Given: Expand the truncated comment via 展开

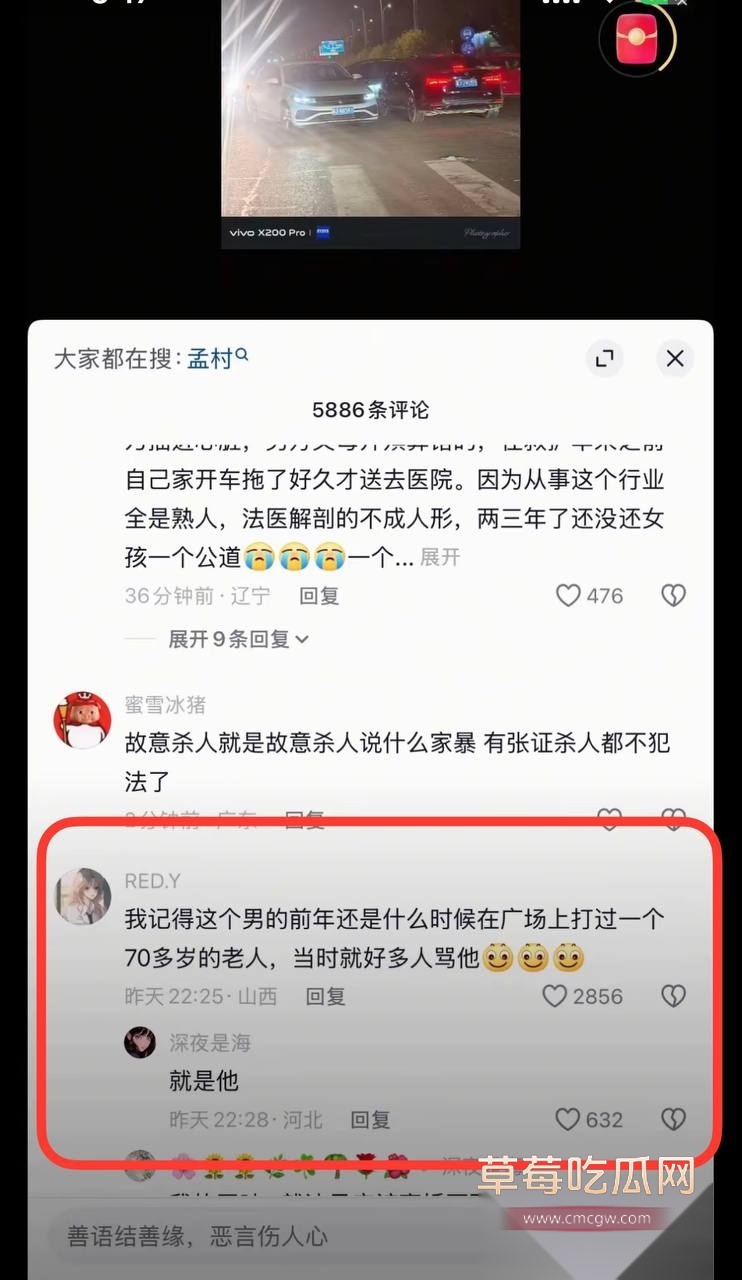Looking at the screenshot, I should click(439, 557).
